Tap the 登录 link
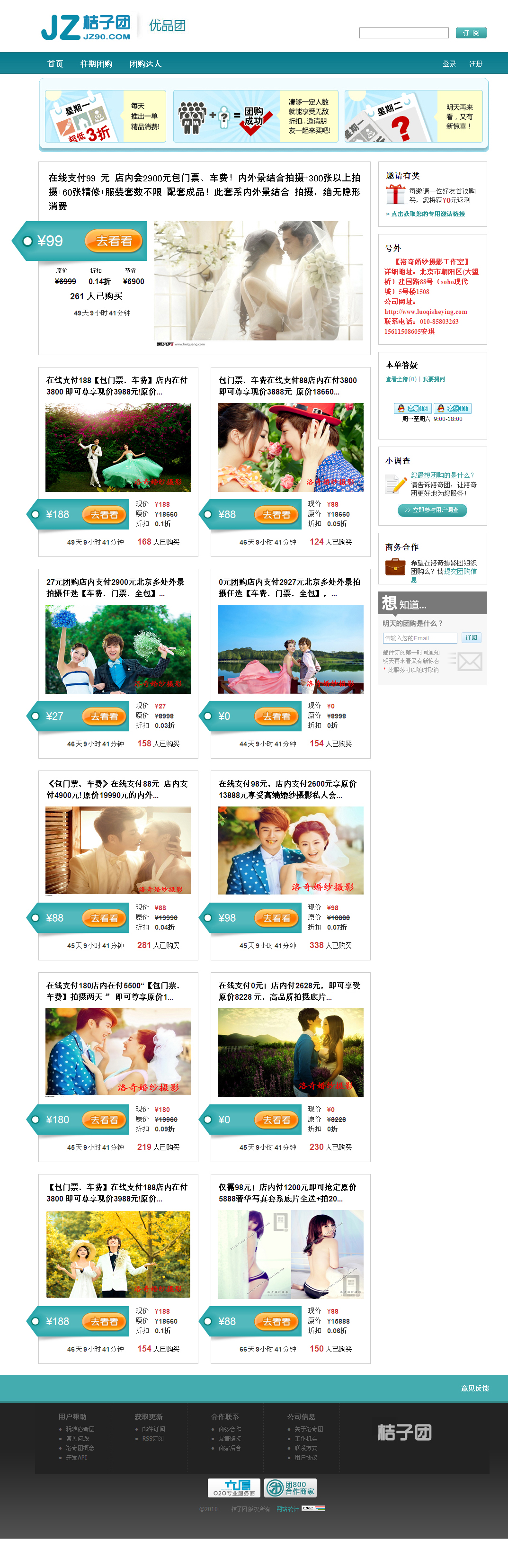 450,64
